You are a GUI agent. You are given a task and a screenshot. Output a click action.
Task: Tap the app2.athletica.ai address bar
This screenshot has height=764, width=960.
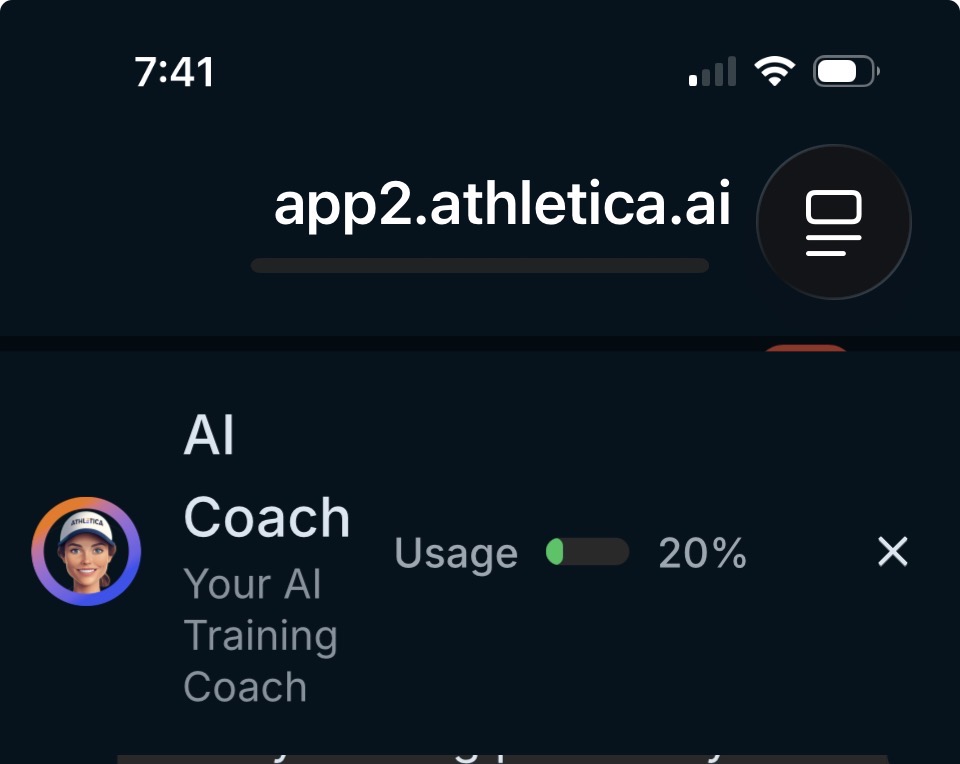click(502, 207)
